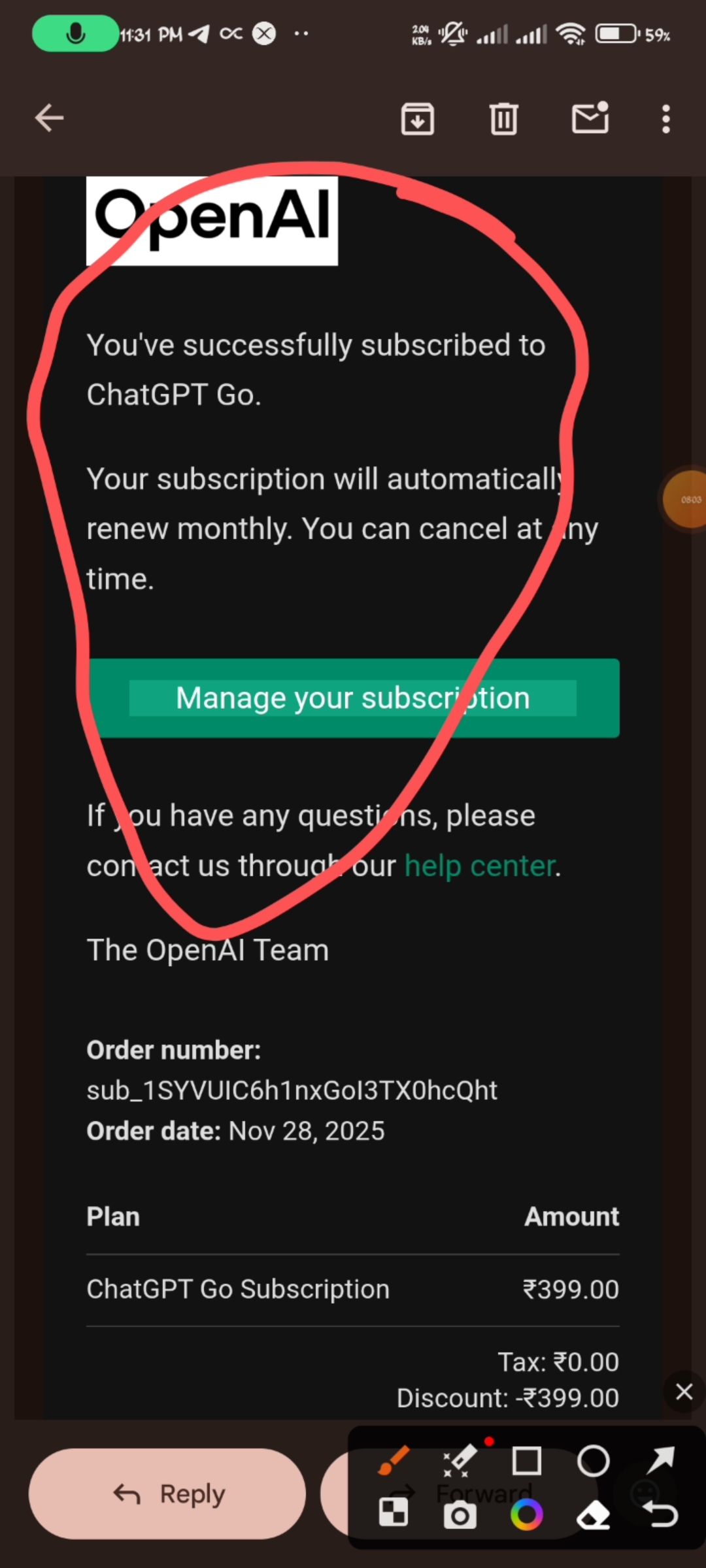
Task: Select the mosaic blur tool
Action: pos(394,1513)
